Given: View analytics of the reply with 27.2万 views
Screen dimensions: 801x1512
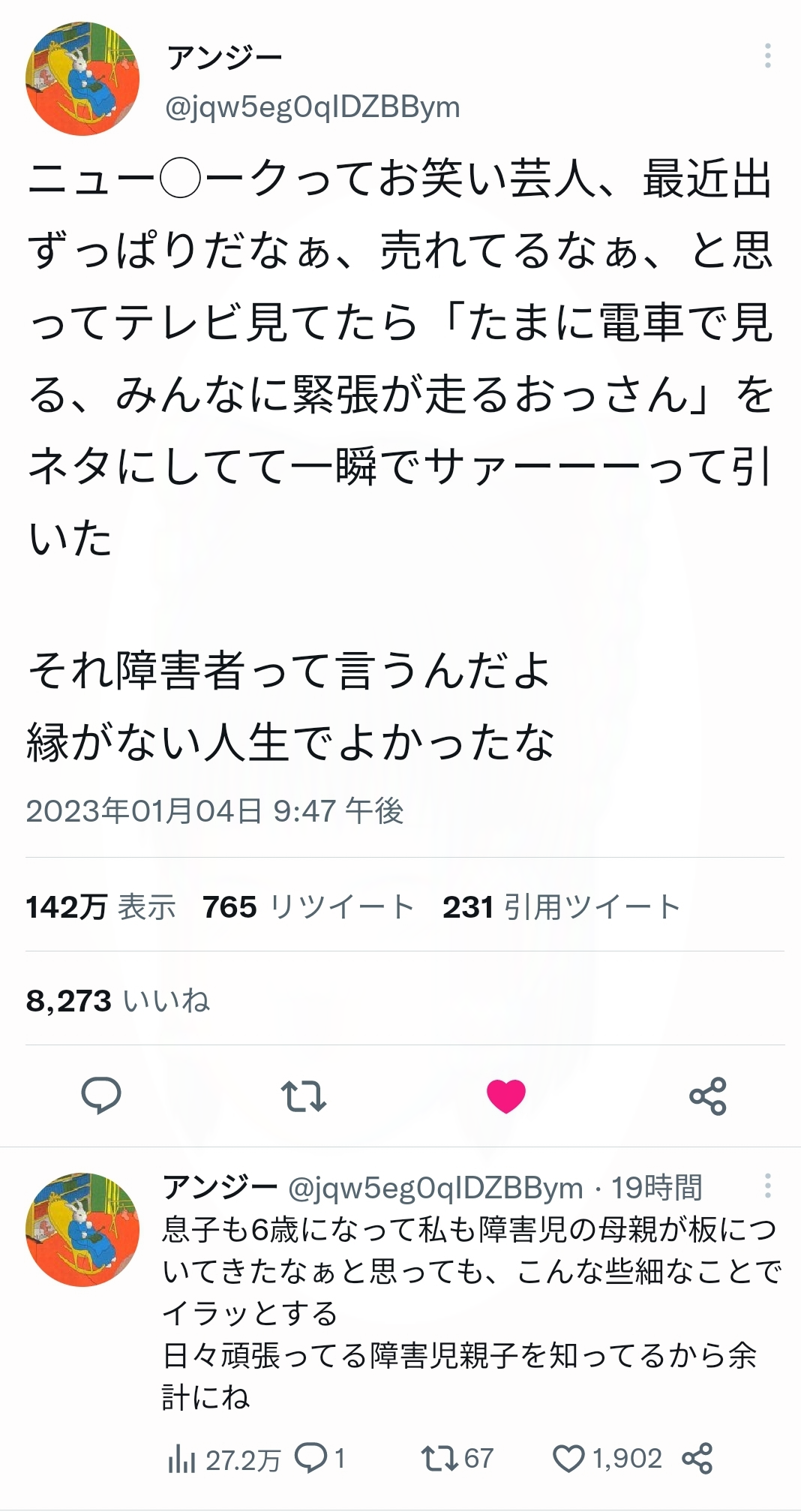Looking at the screenshot, I should pyautogui.click(x=223, y=1459).
